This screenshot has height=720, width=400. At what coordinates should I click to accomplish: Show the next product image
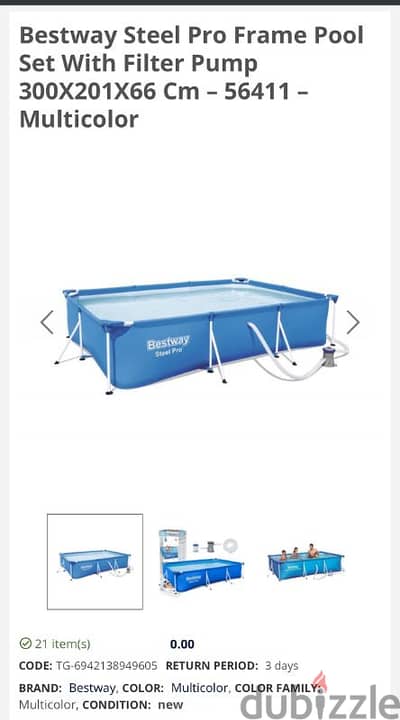[x=352, y=322]
